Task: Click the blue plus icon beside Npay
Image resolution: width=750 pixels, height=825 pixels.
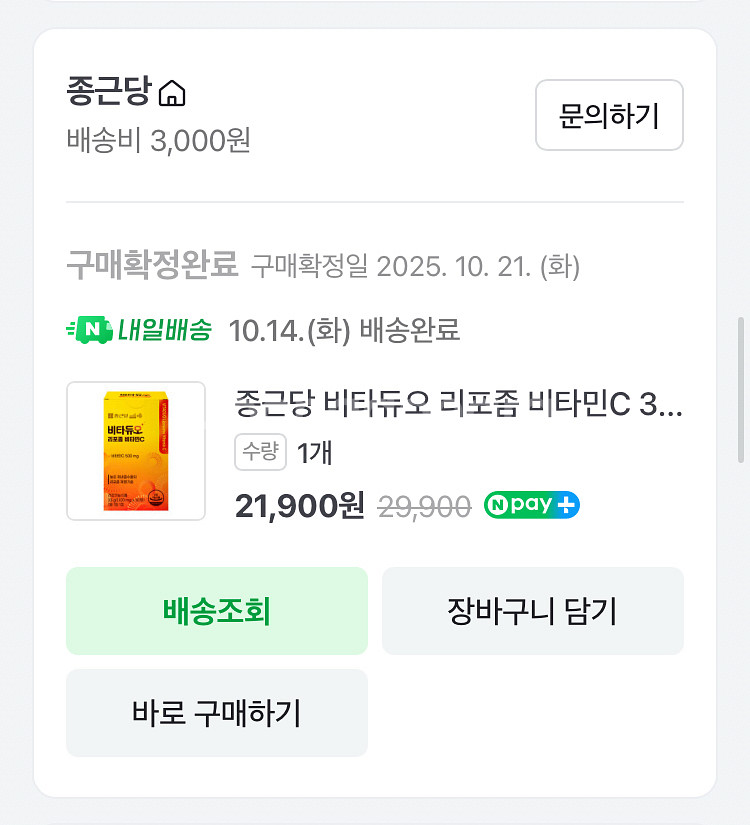Action: tap(565, 505)
